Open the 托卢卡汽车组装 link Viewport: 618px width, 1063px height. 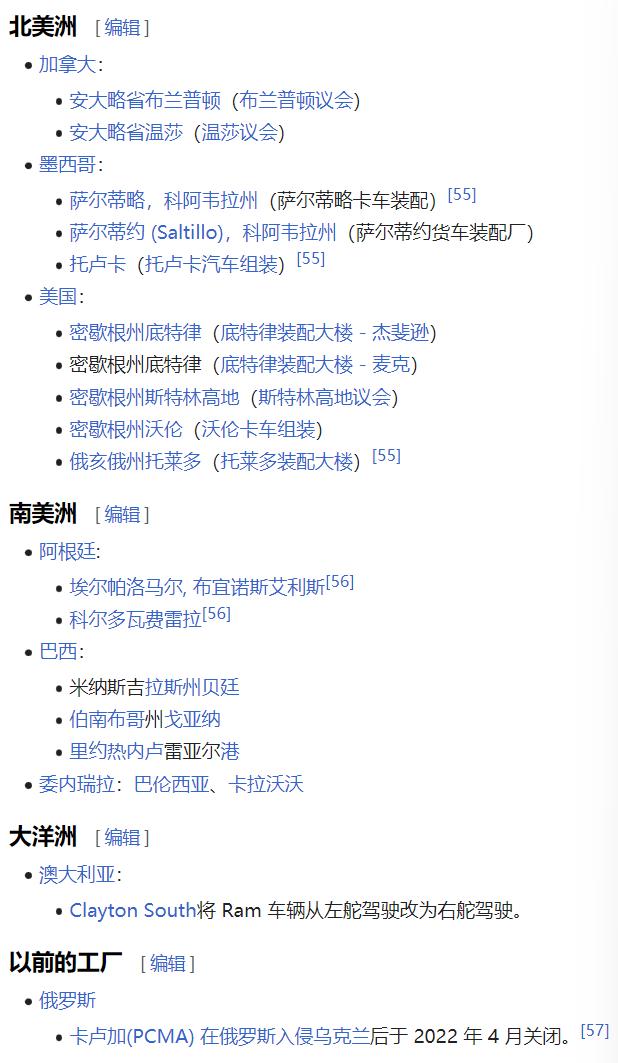click(210, 265)
